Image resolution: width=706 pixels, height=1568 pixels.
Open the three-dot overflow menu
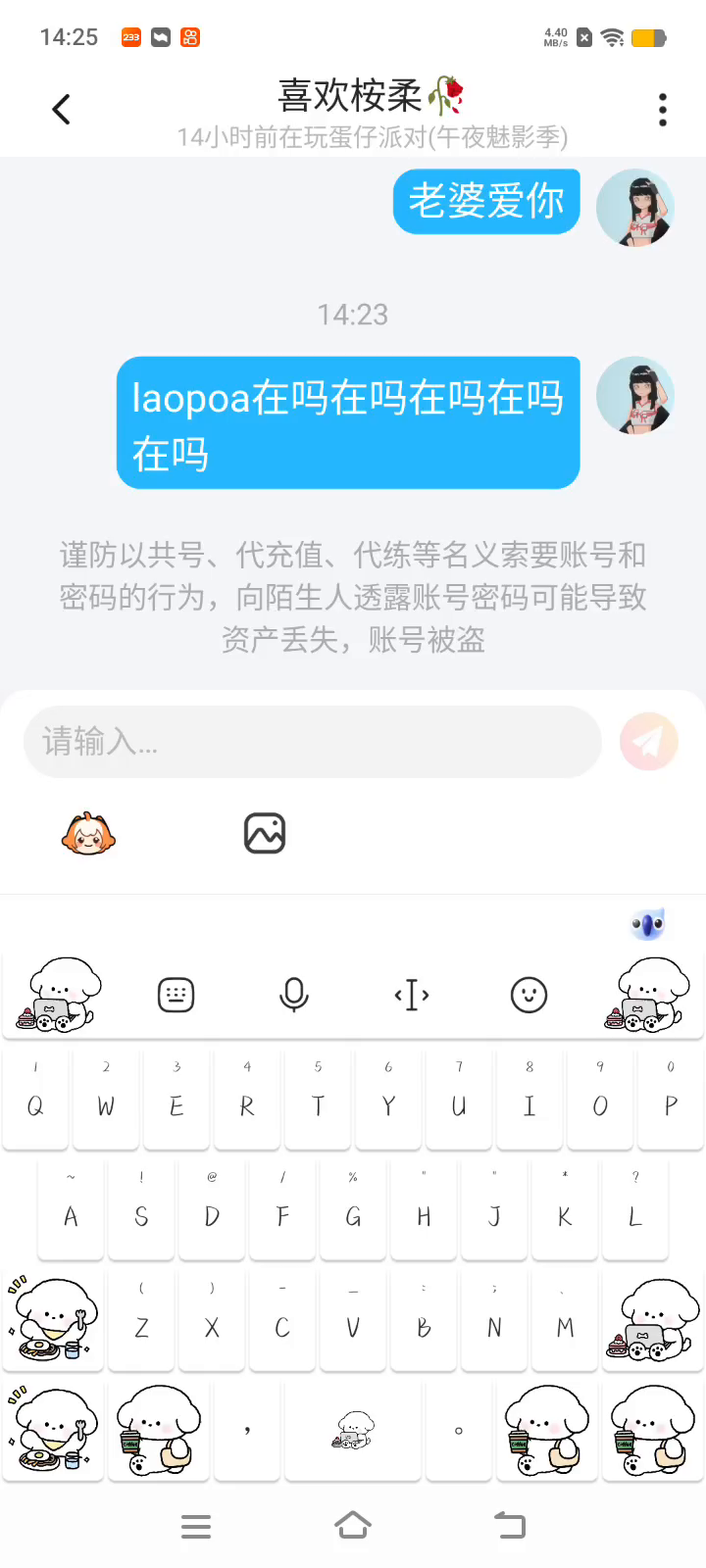click(x=663, y=110)
